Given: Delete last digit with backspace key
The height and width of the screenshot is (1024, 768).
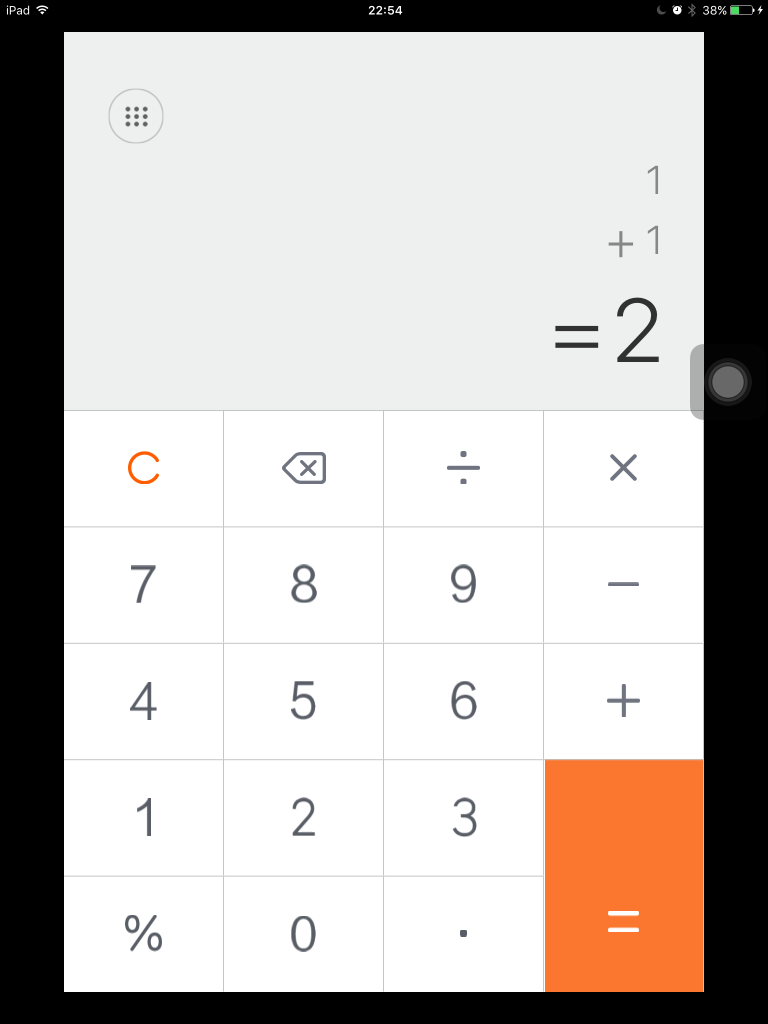Looking at the screenshot, I should point(304,468).
